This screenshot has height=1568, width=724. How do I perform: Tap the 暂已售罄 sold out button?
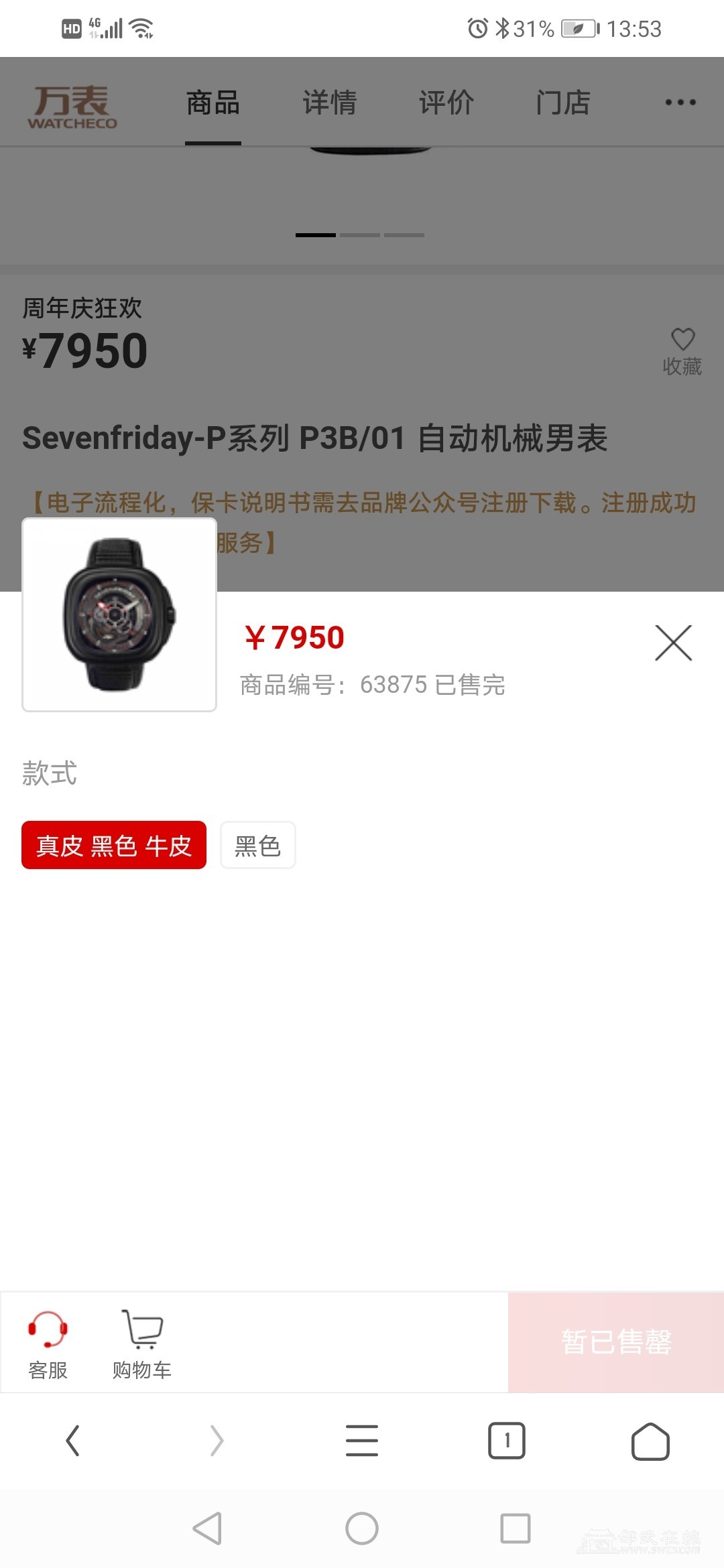click(x=615, y=1342)
